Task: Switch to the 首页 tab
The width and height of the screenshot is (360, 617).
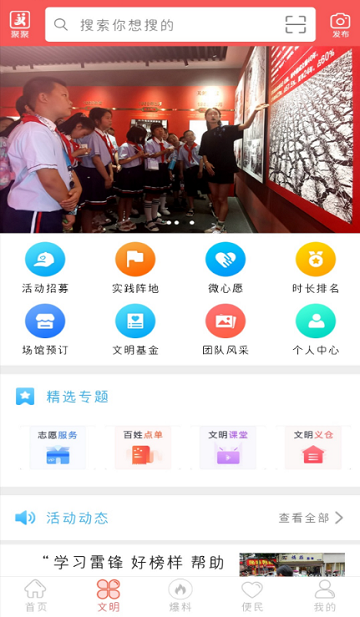Action: (x=36, y=596)
